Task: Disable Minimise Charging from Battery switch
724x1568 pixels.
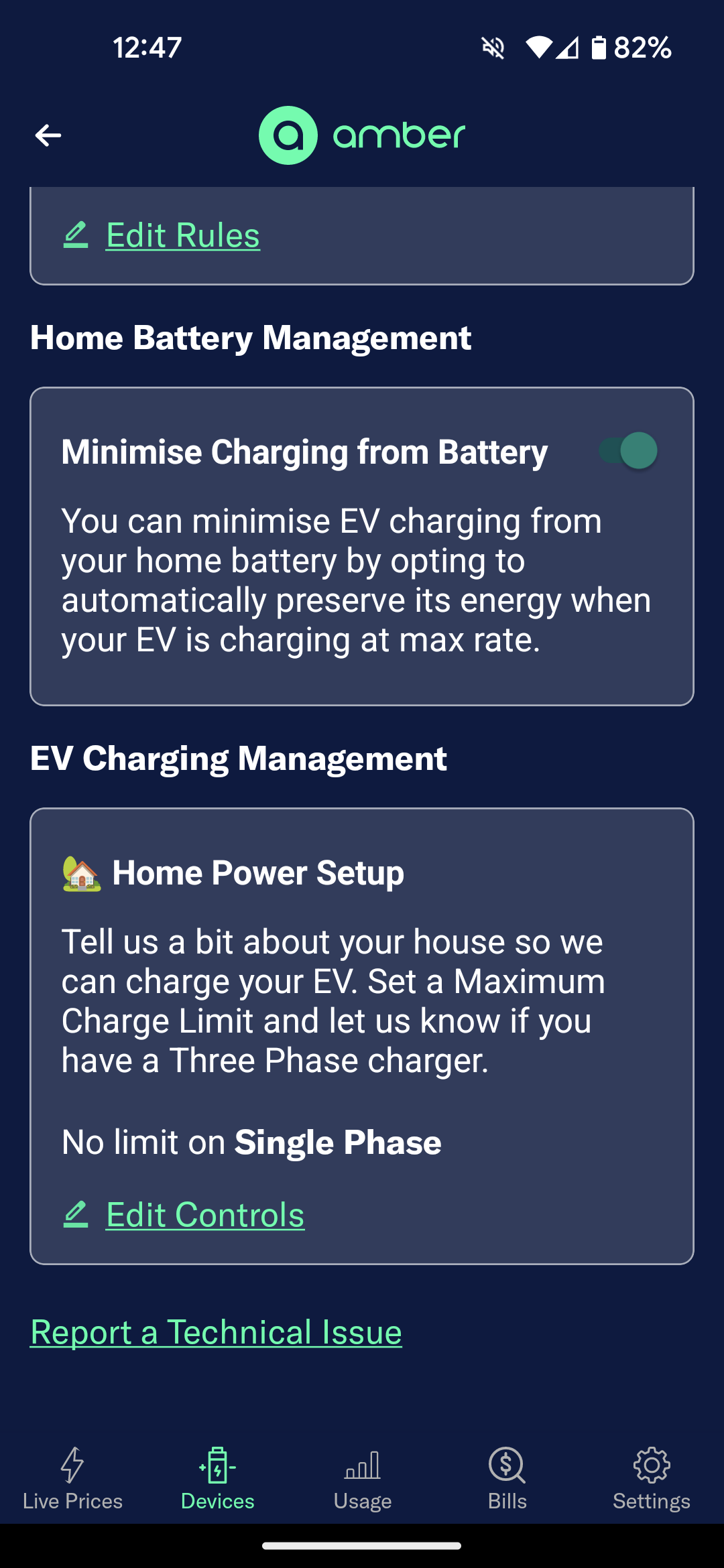Action: pos(629,451)
